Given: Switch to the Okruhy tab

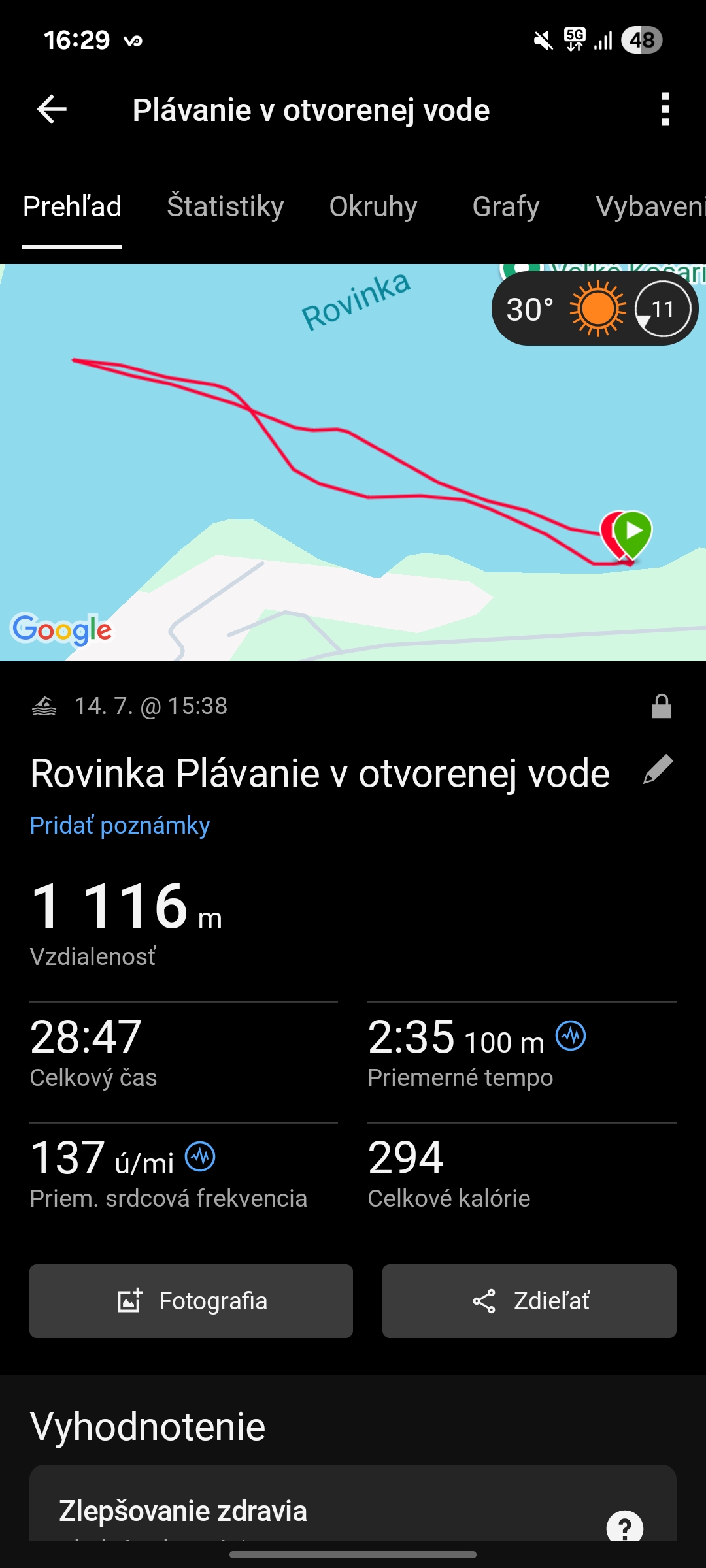Looking at the screenshot, I should [373, 206].
